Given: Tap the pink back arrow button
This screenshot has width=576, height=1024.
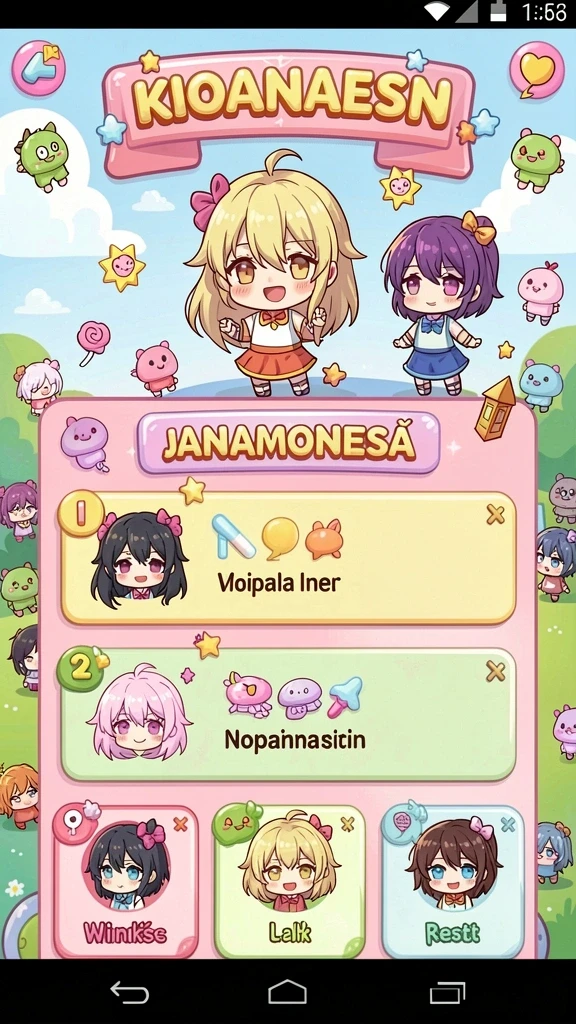Looking at the screenshot, I should click(x=39, y=68).
